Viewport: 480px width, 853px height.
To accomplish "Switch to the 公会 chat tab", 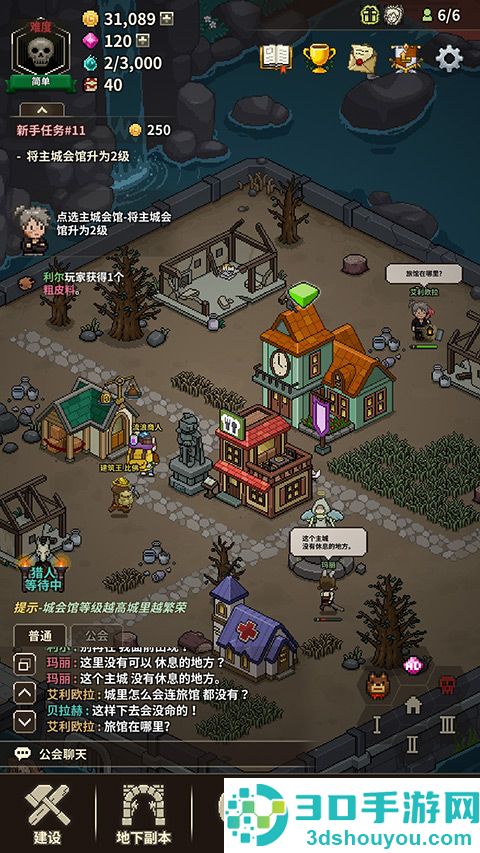I will click(96, 635).
